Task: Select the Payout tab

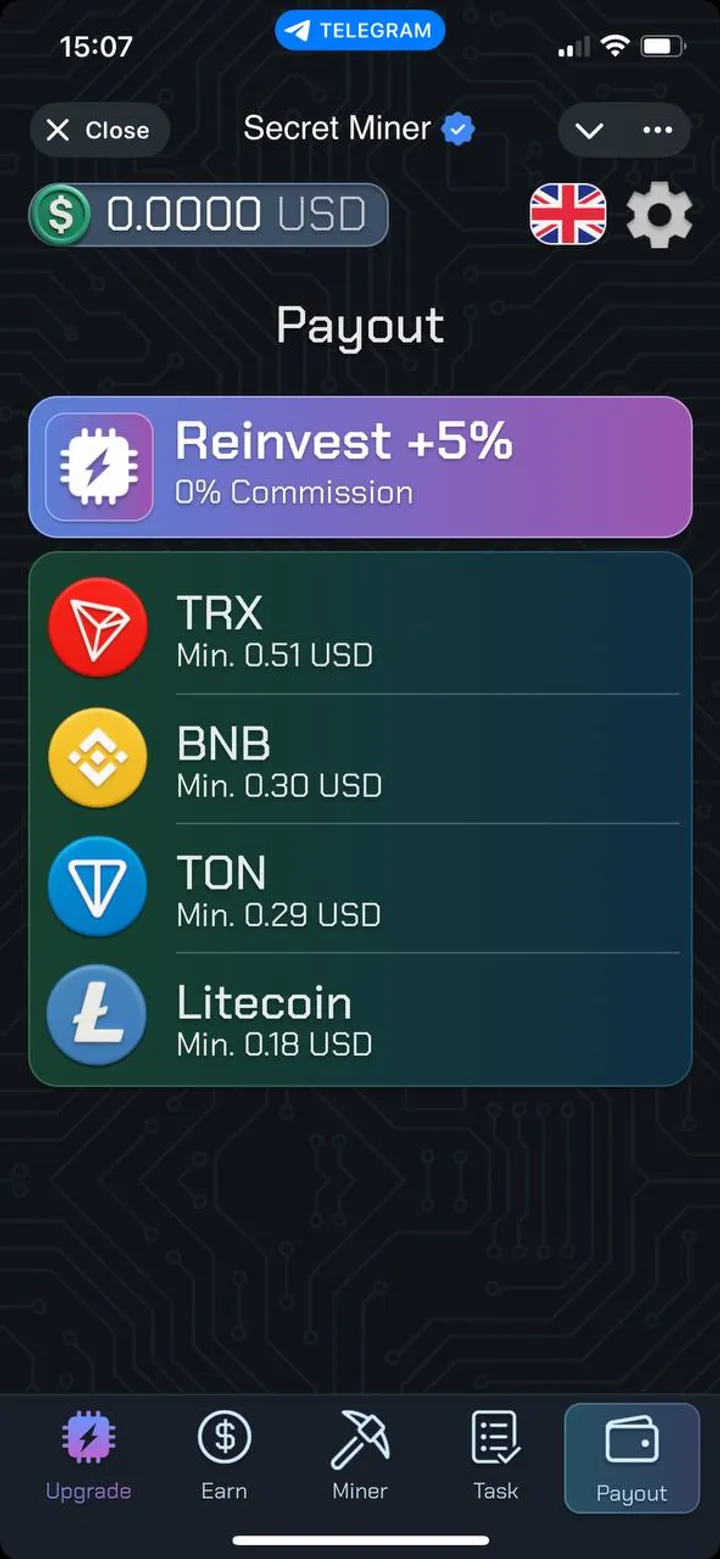Action: click(x=631, y=1459)
